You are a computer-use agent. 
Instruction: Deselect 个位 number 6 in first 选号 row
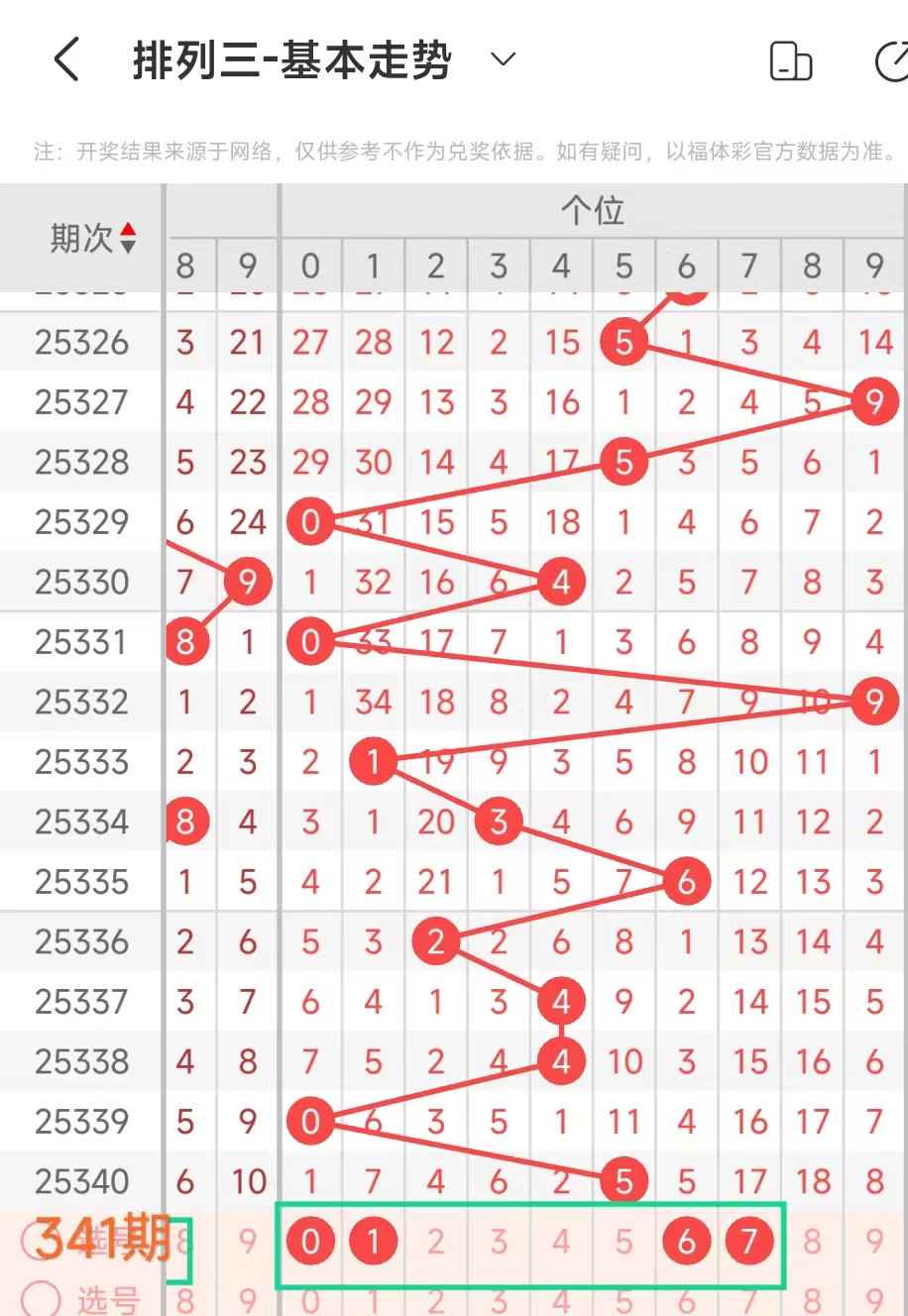coord(686,1240)
